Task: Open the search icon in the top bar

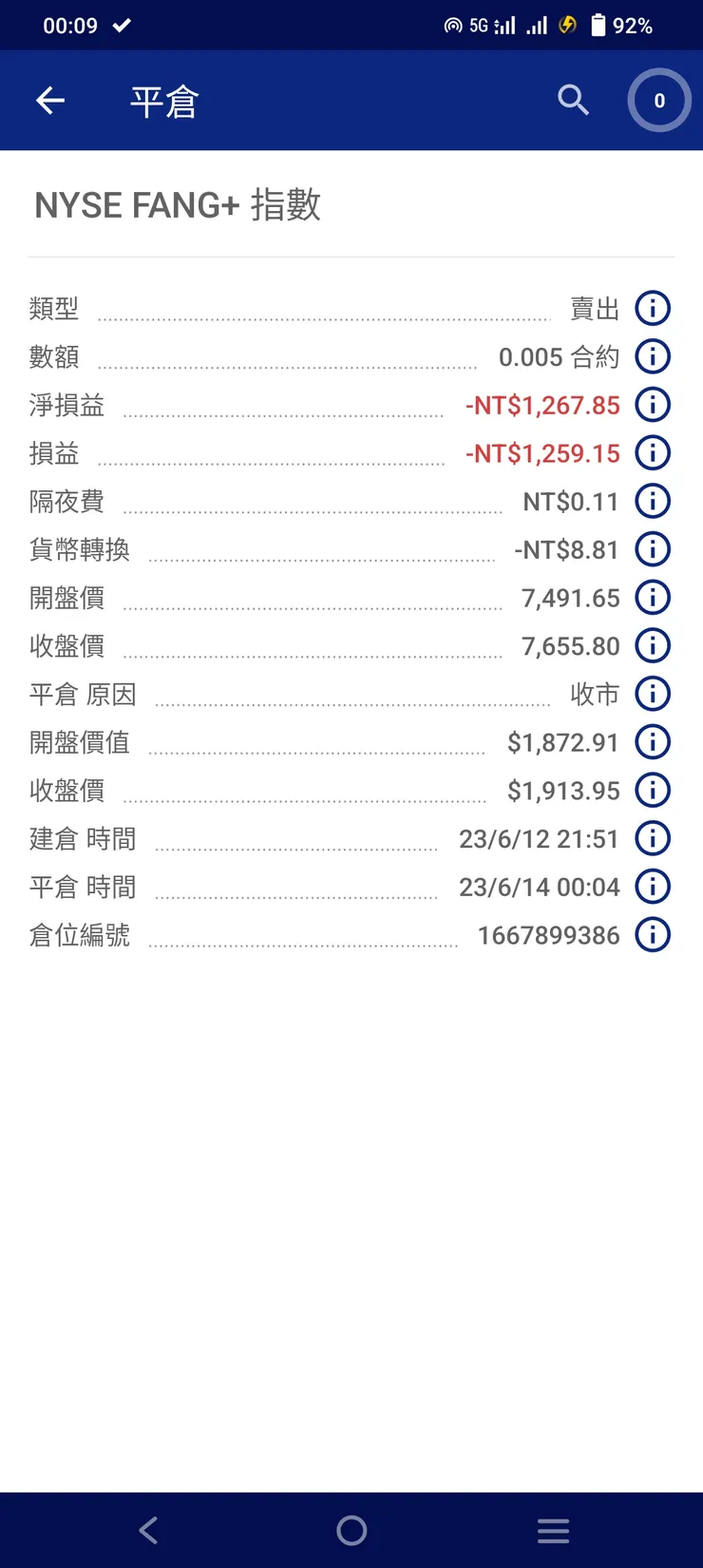Action: click(573, 100)
